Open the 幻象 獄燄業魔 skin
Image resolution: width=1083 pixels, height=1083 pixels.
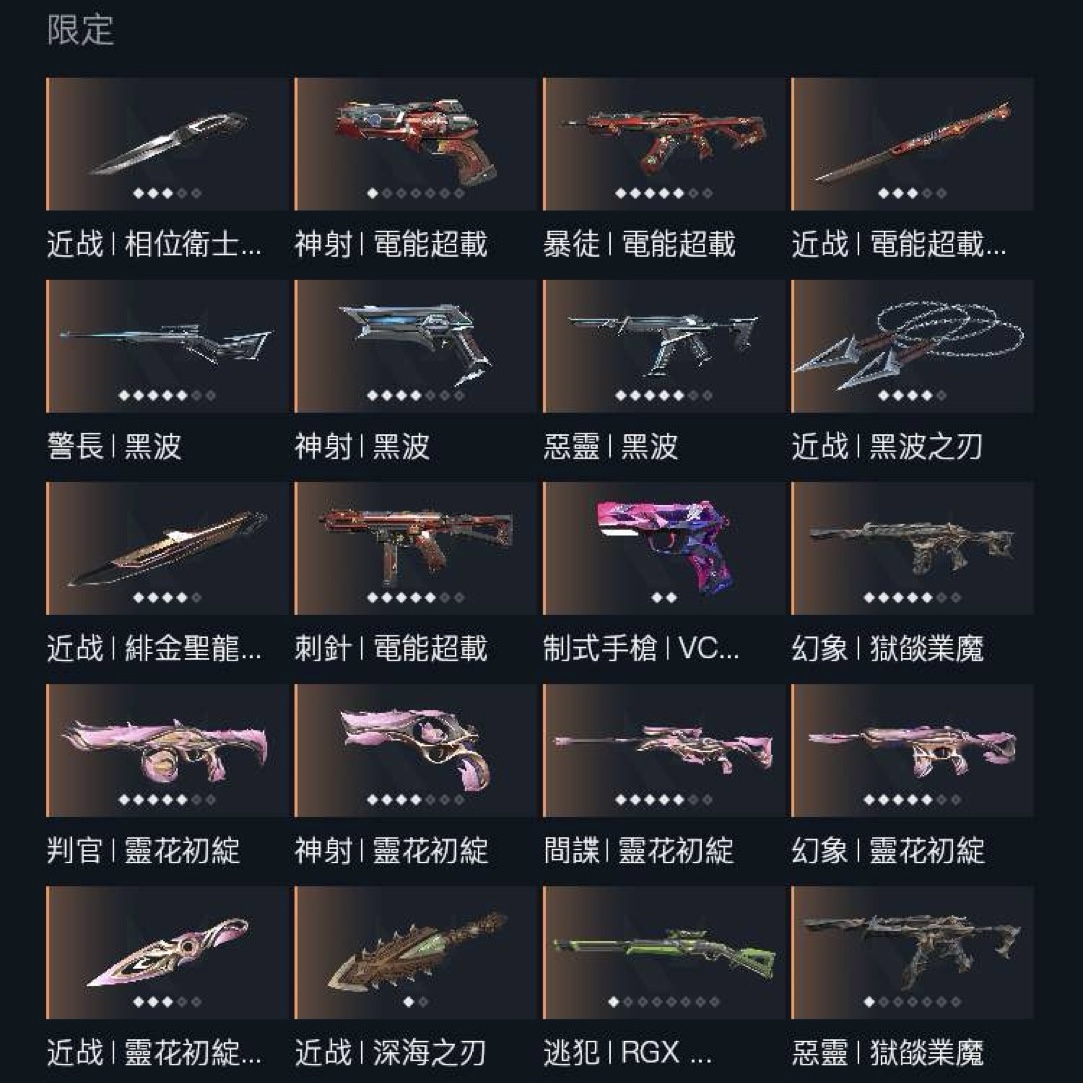click(912, 548)
